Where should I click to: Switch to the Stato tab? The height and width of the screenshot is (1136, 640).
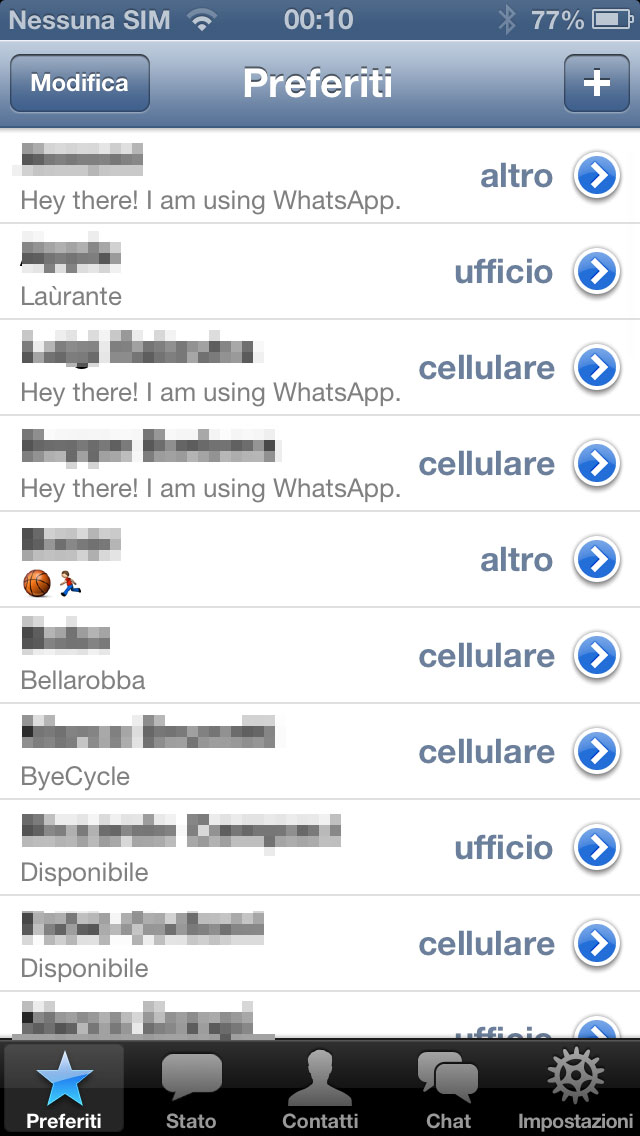[x=191, y=1090]
